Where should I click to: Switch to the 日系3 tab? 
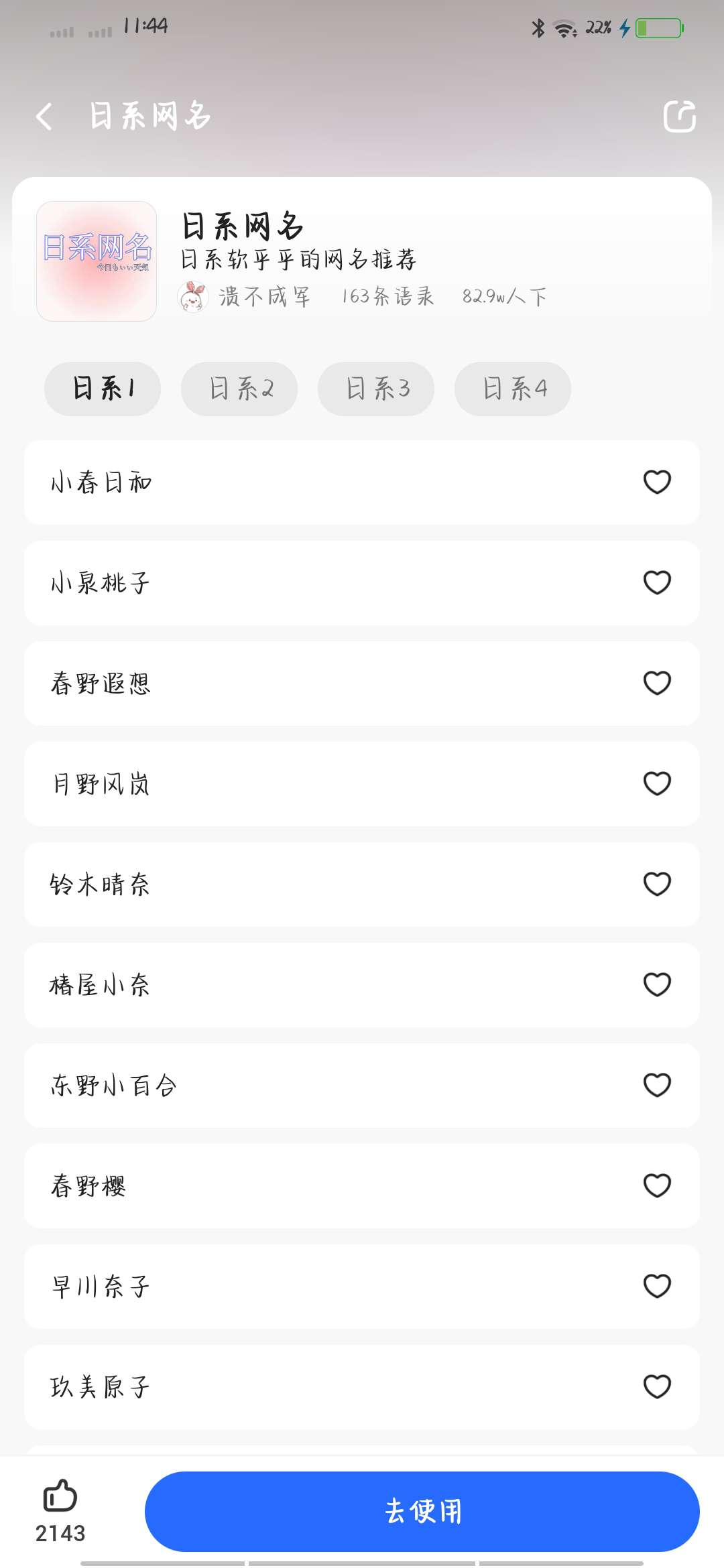(x=376, y=389)
